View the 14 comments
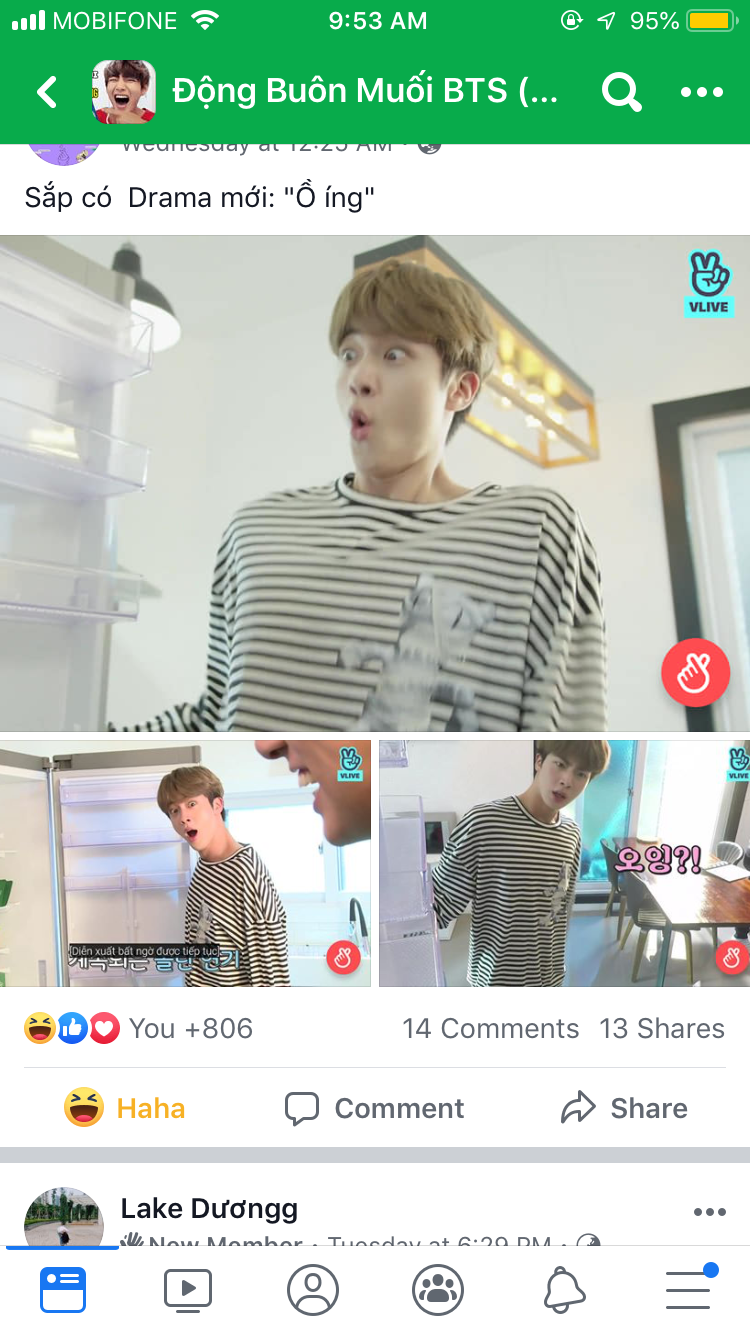This screenshot has width=750, height=1334. point(490,1028)
